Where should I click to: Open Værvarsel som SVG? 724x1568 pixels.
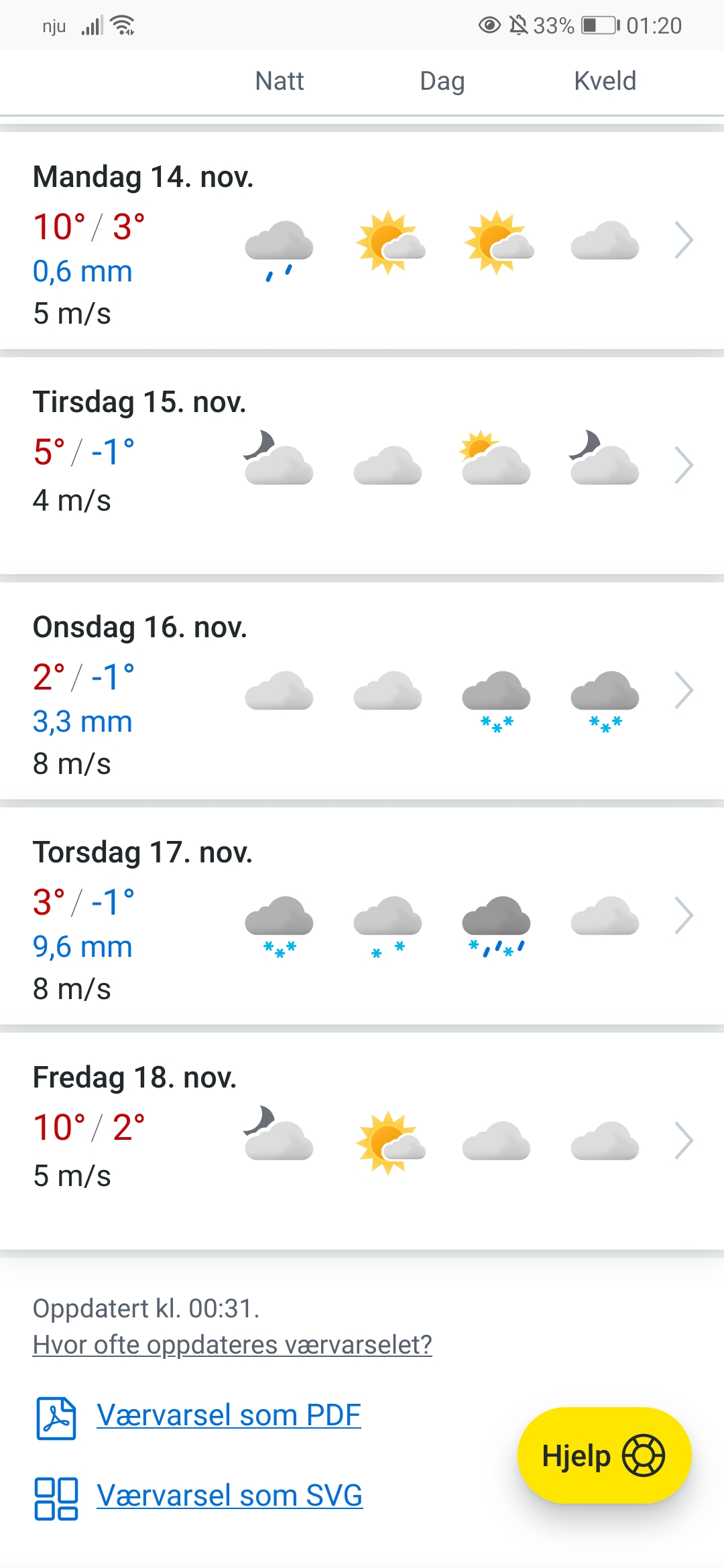[x=229, y=1496]
